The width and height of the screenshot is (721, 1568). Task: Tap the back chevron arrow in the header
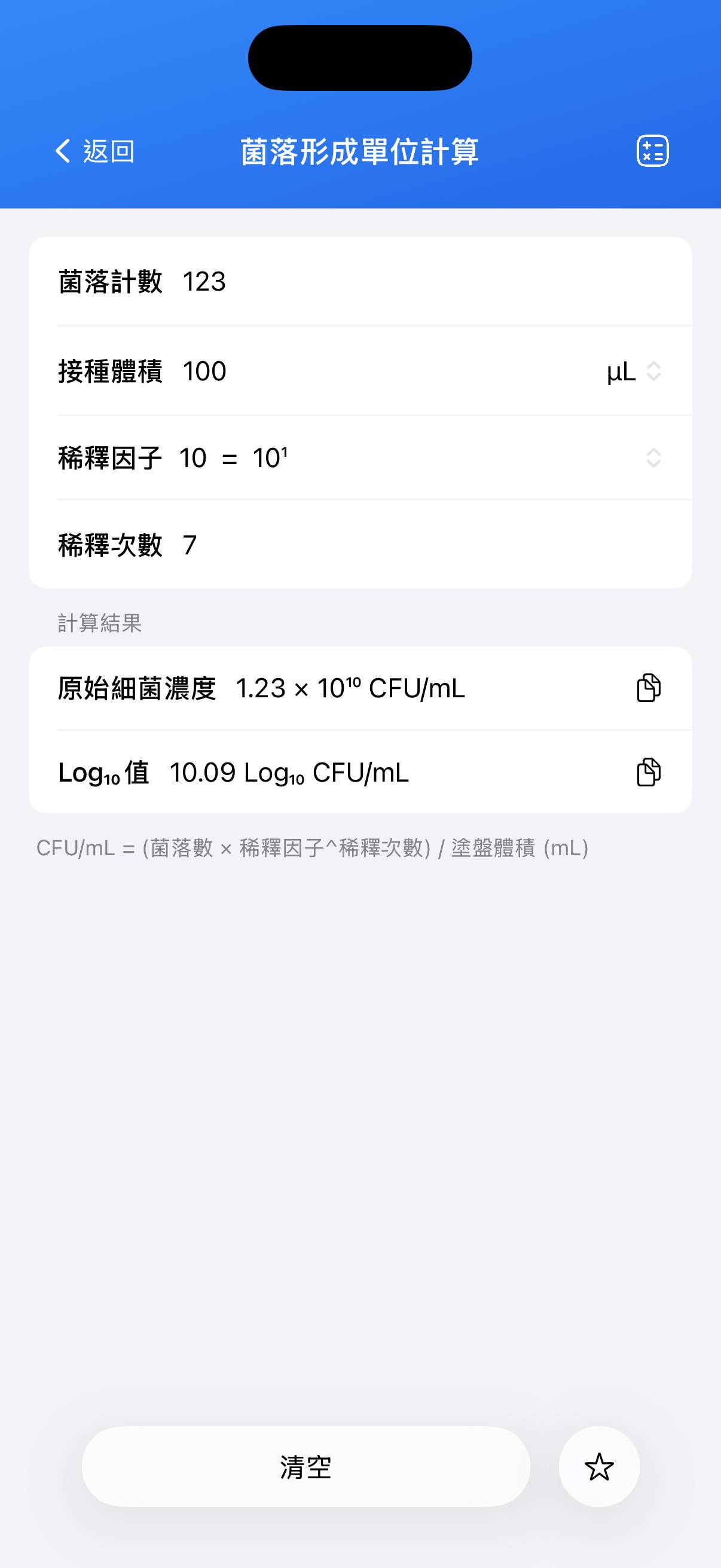[x=63, y=151]
